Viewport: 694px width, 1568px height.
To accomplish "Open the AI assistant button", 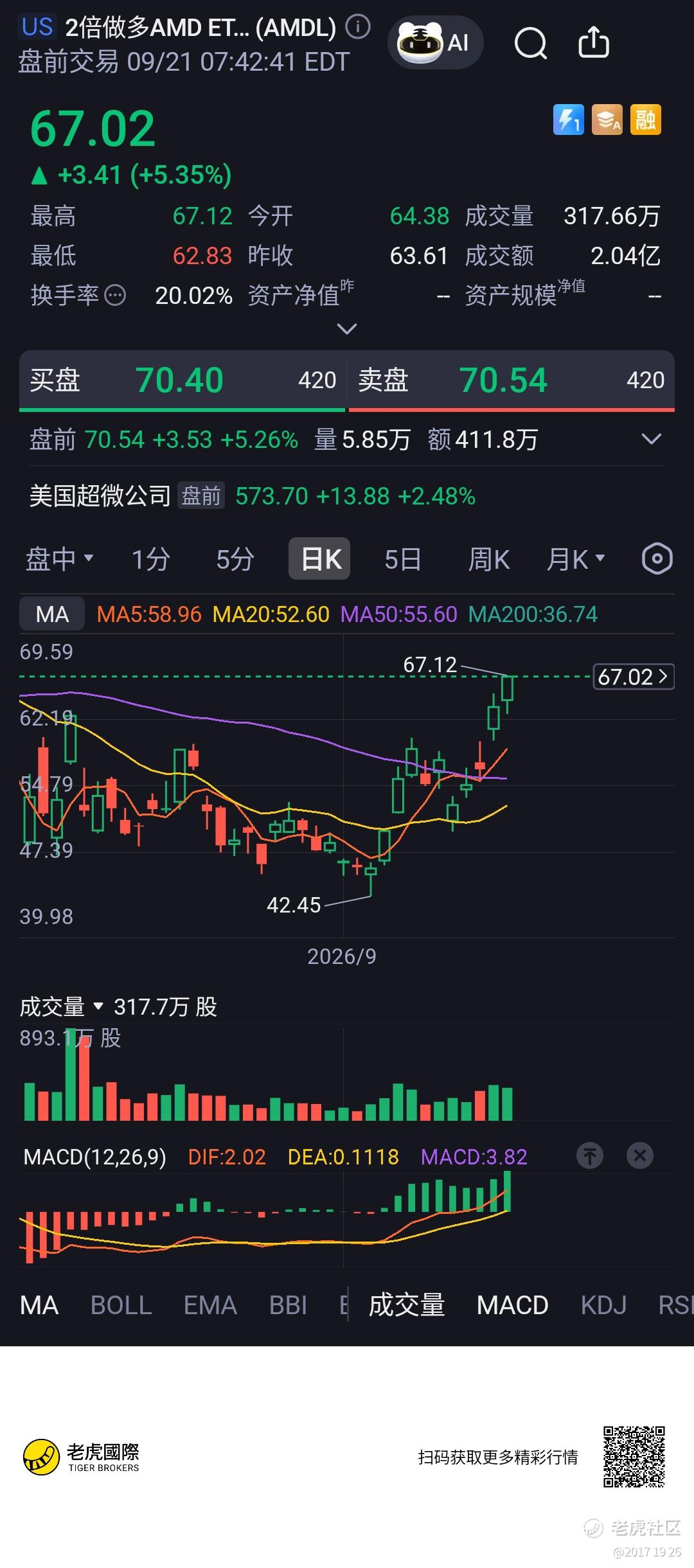I will (435, 42).
